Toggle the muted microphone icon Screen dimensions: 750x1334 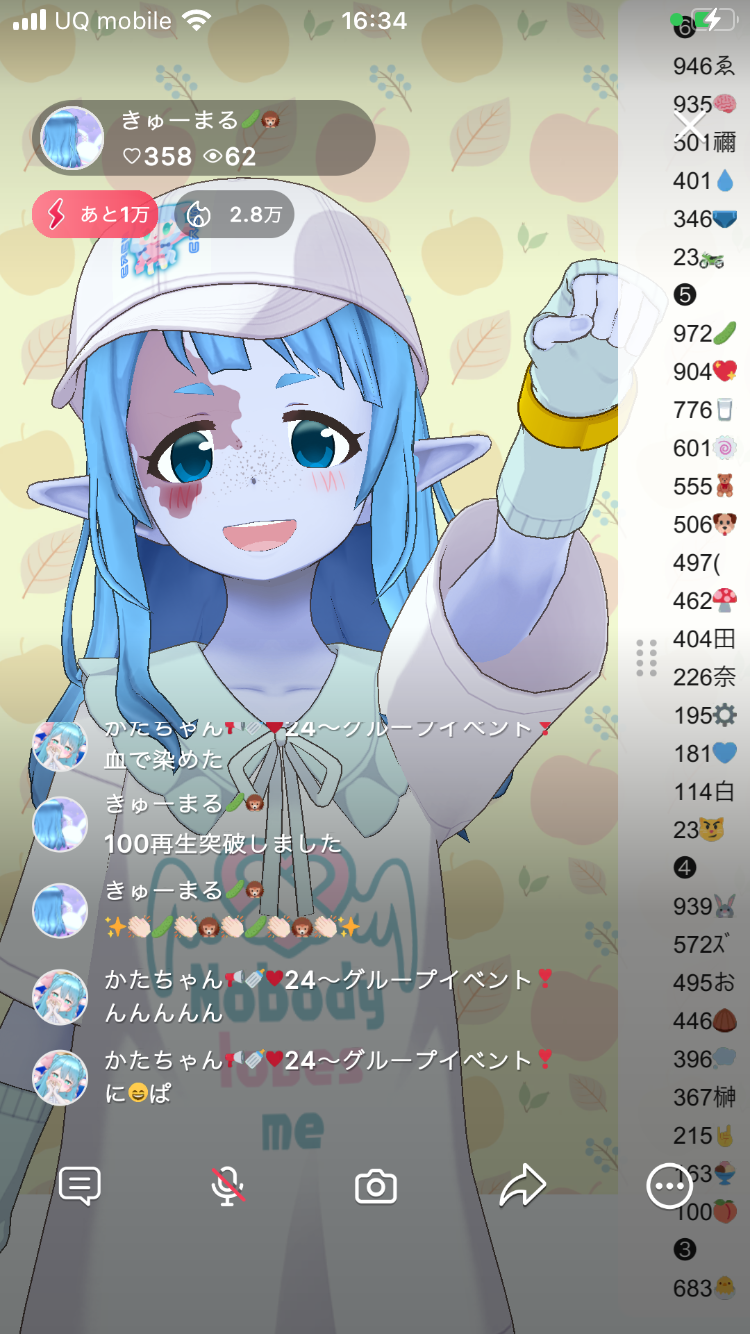[x=228, y=1186]
